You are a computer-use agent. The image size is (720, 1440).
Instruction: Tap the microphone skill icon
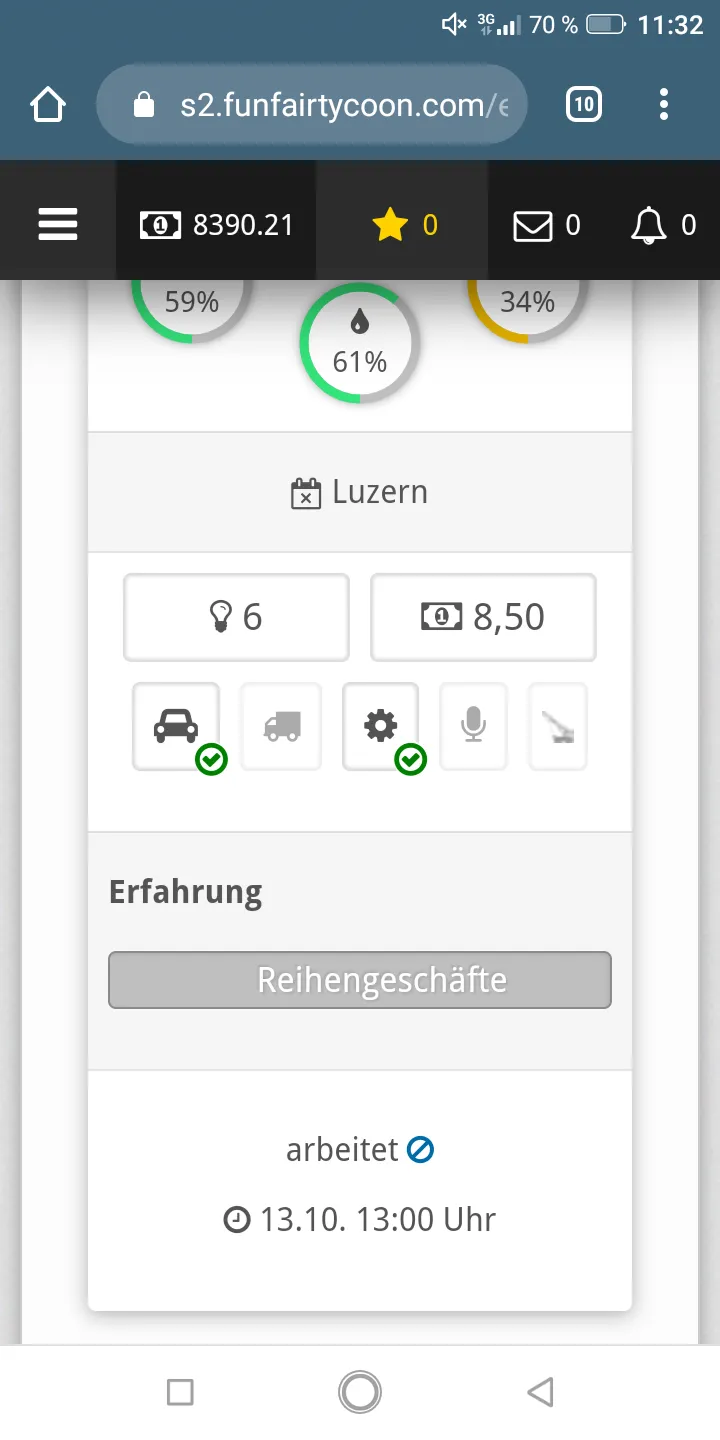pos(474,726)
